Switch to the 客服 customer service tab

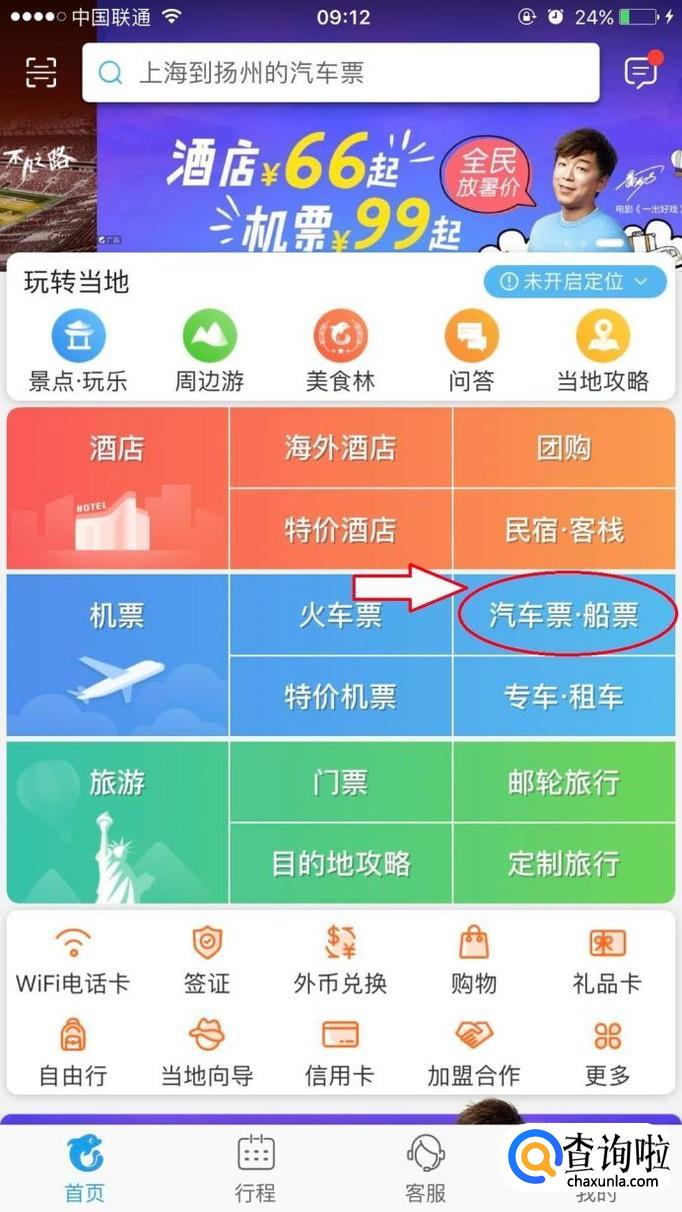coord(425,1168)
